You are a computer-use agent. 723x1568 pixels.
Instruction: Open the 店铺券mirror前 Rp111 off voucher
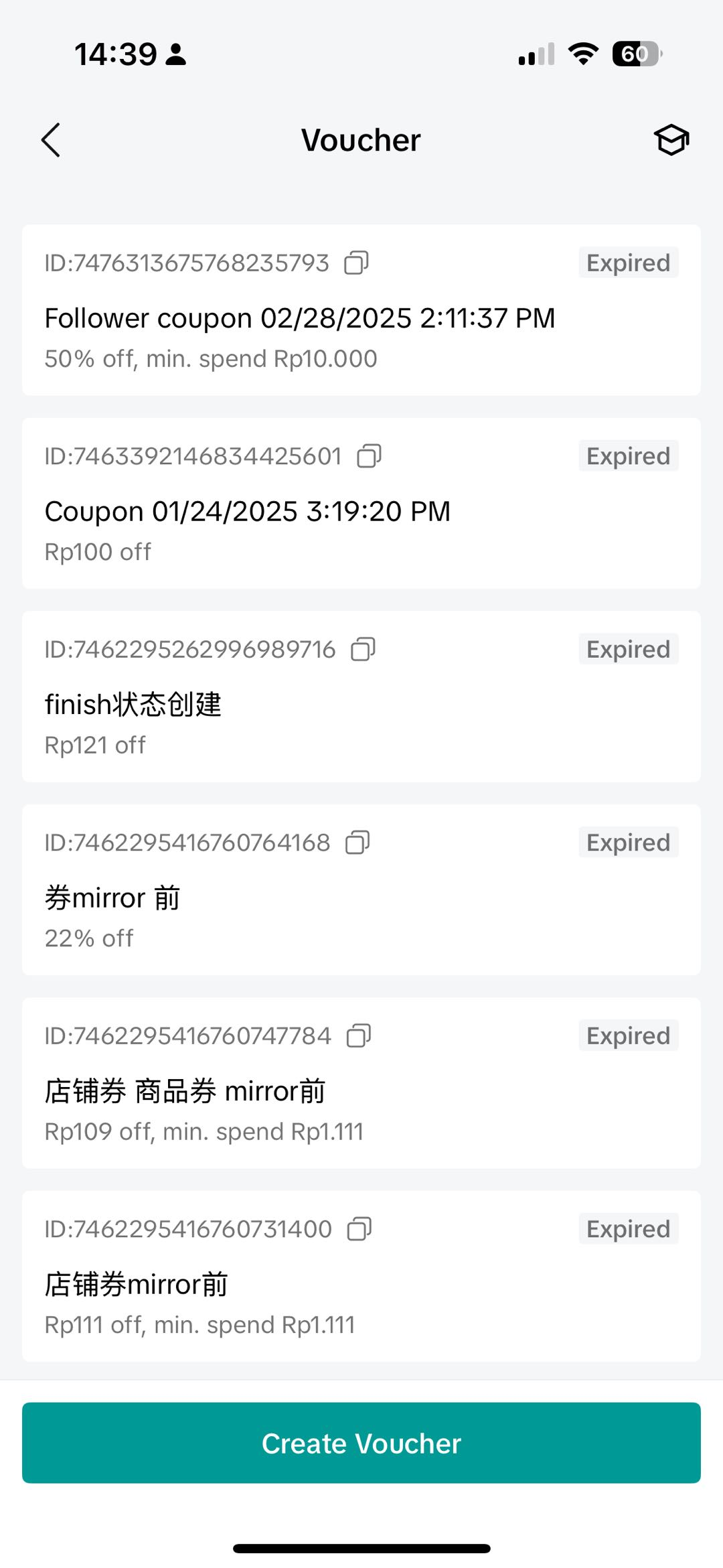(137, 1284)
